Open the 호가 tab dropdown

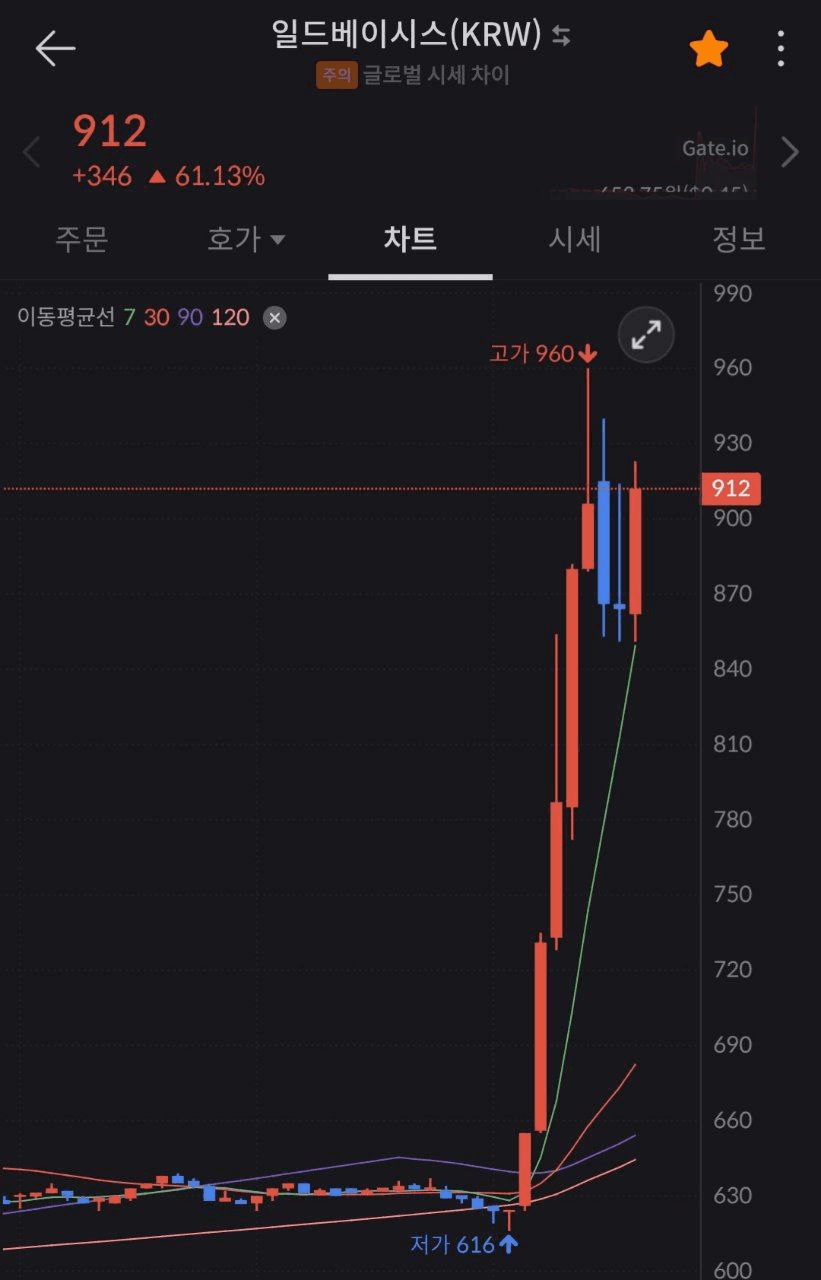tap(246, 239)
